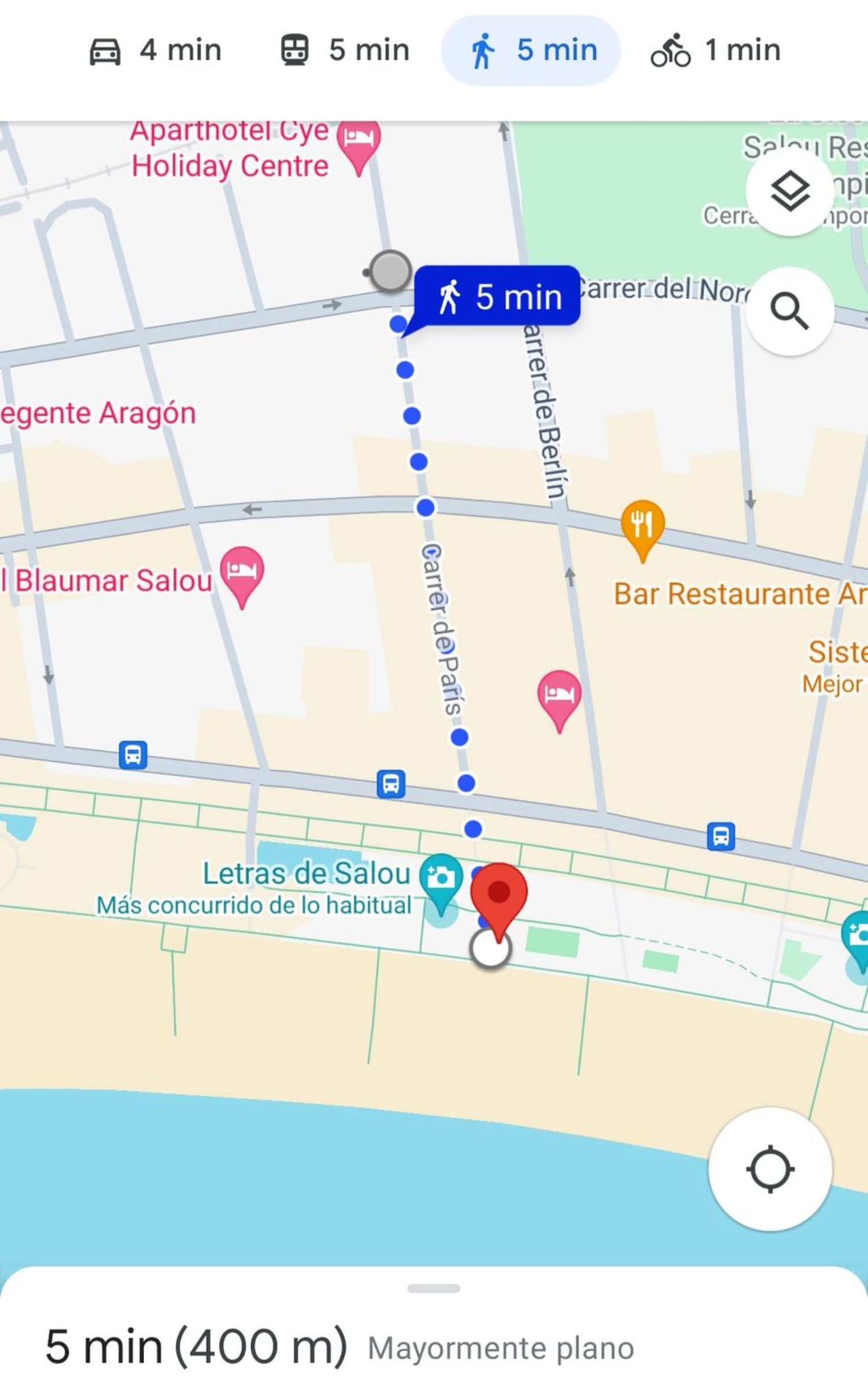Viewport: 868px width, 1384px height.
Task: Tap the blue 5 min walking route label
Action: point(498,297)
